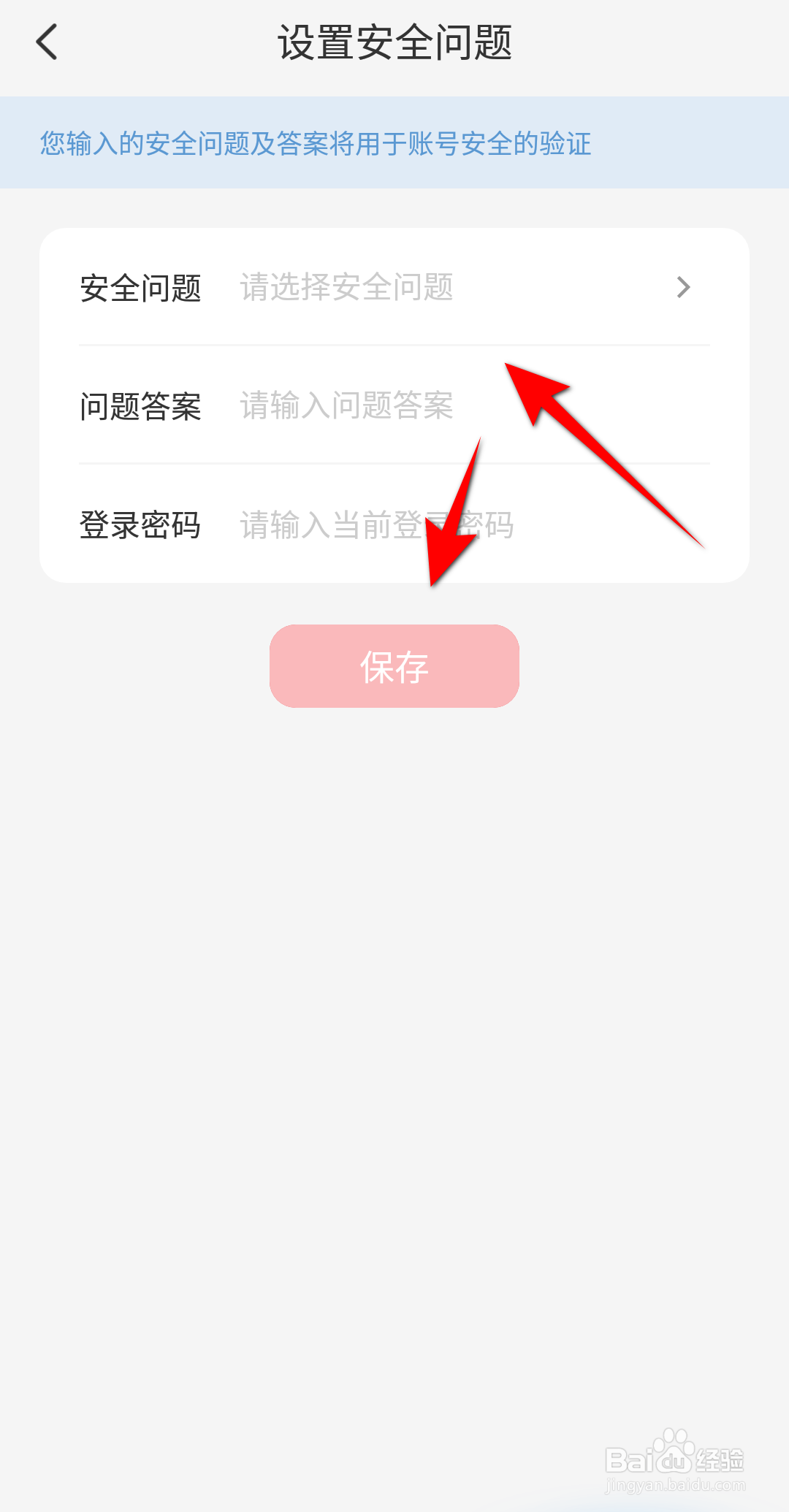Tap 请选择安全问题 to choose a question
This screenshot has height=1512, width=789.
click(343, 286)
